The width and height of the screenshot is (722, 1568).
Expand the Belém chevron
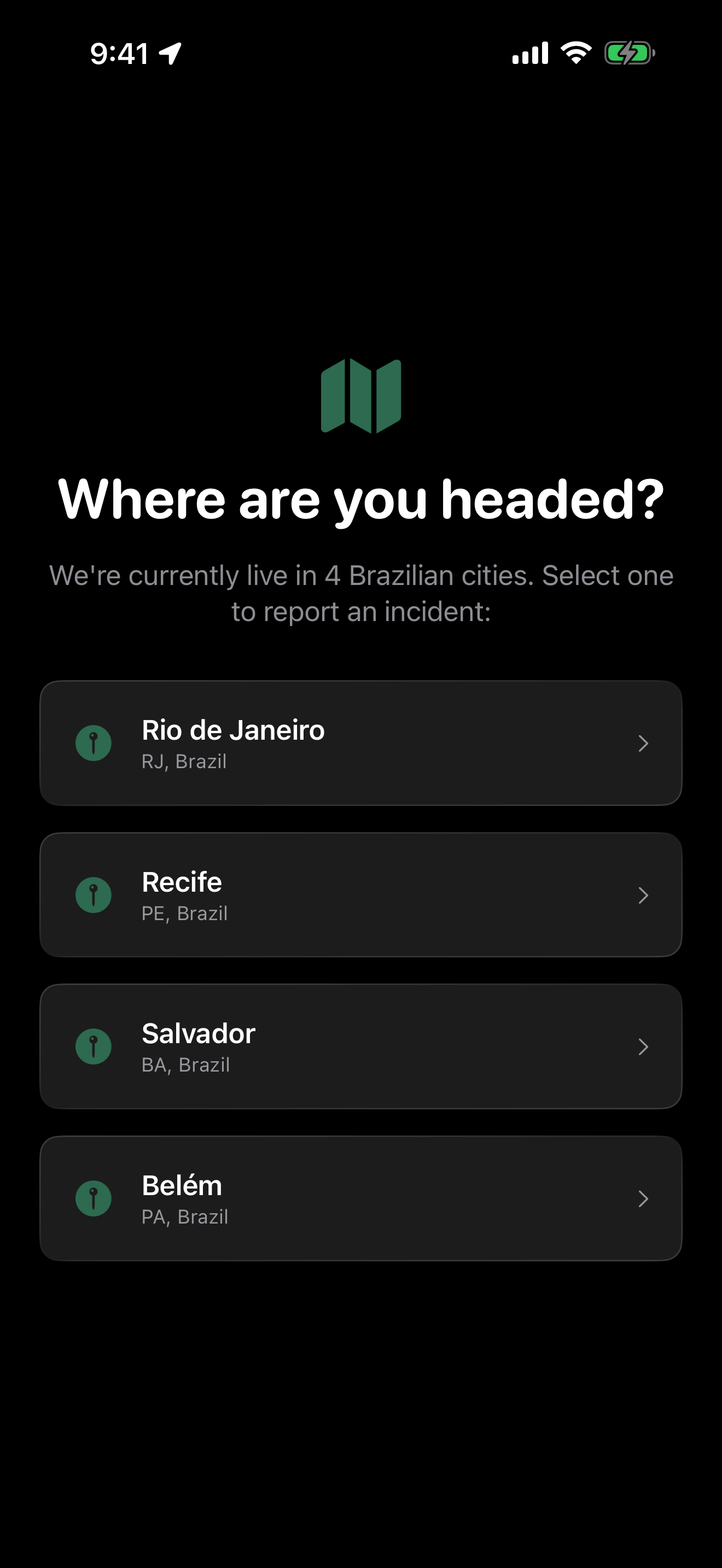tap(643, 1198)
